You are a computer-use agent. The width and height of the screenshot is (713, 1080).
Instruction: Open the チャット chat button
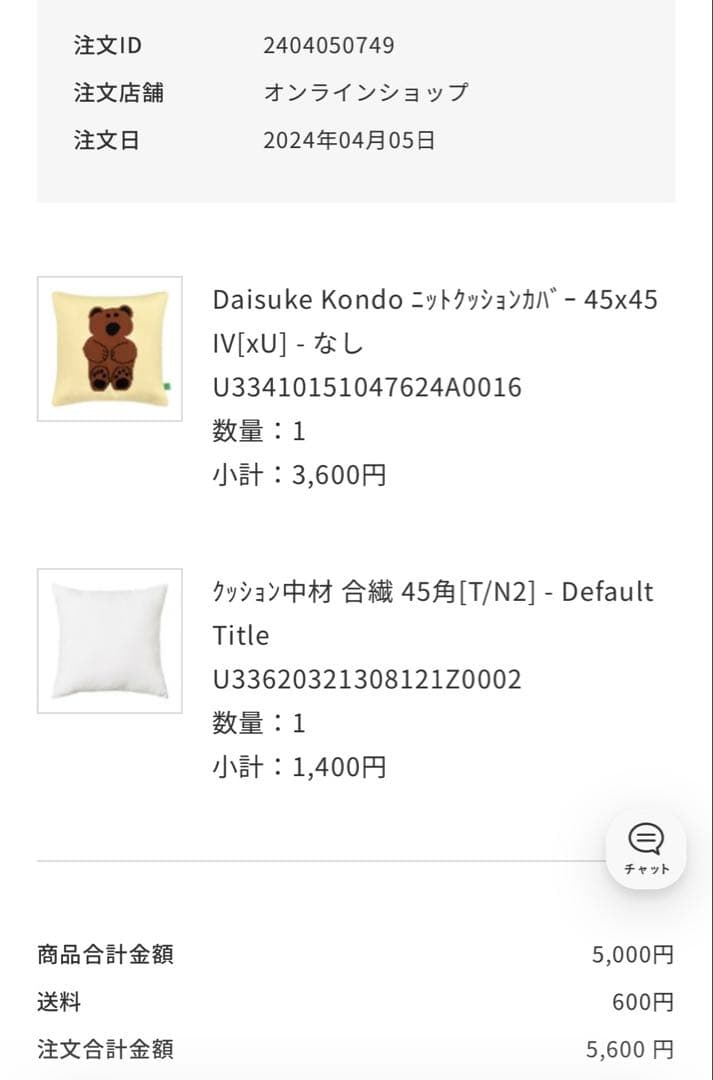(646, 849)
